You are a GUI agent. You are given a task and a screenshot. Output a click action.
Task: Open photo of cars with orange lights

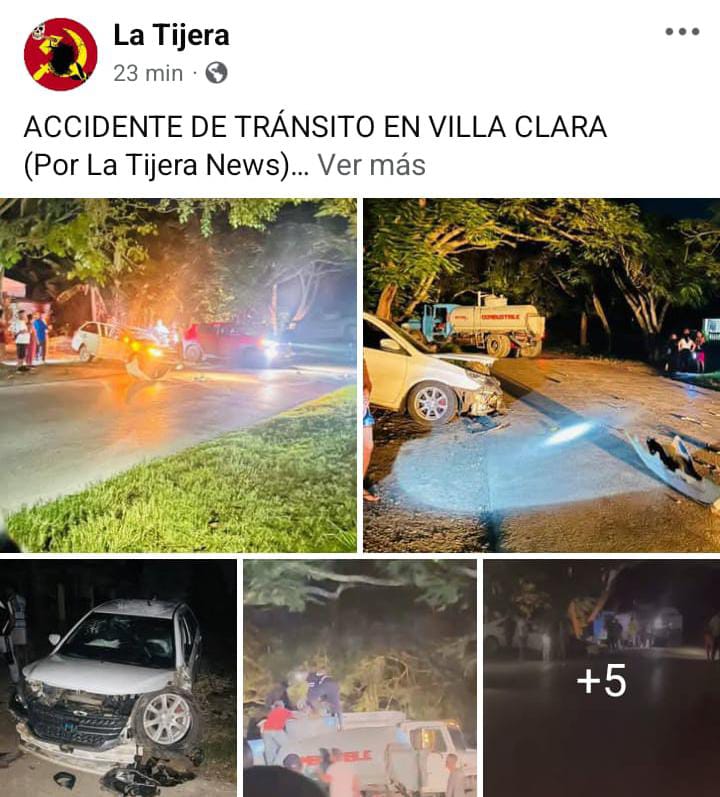pos(178,375)
